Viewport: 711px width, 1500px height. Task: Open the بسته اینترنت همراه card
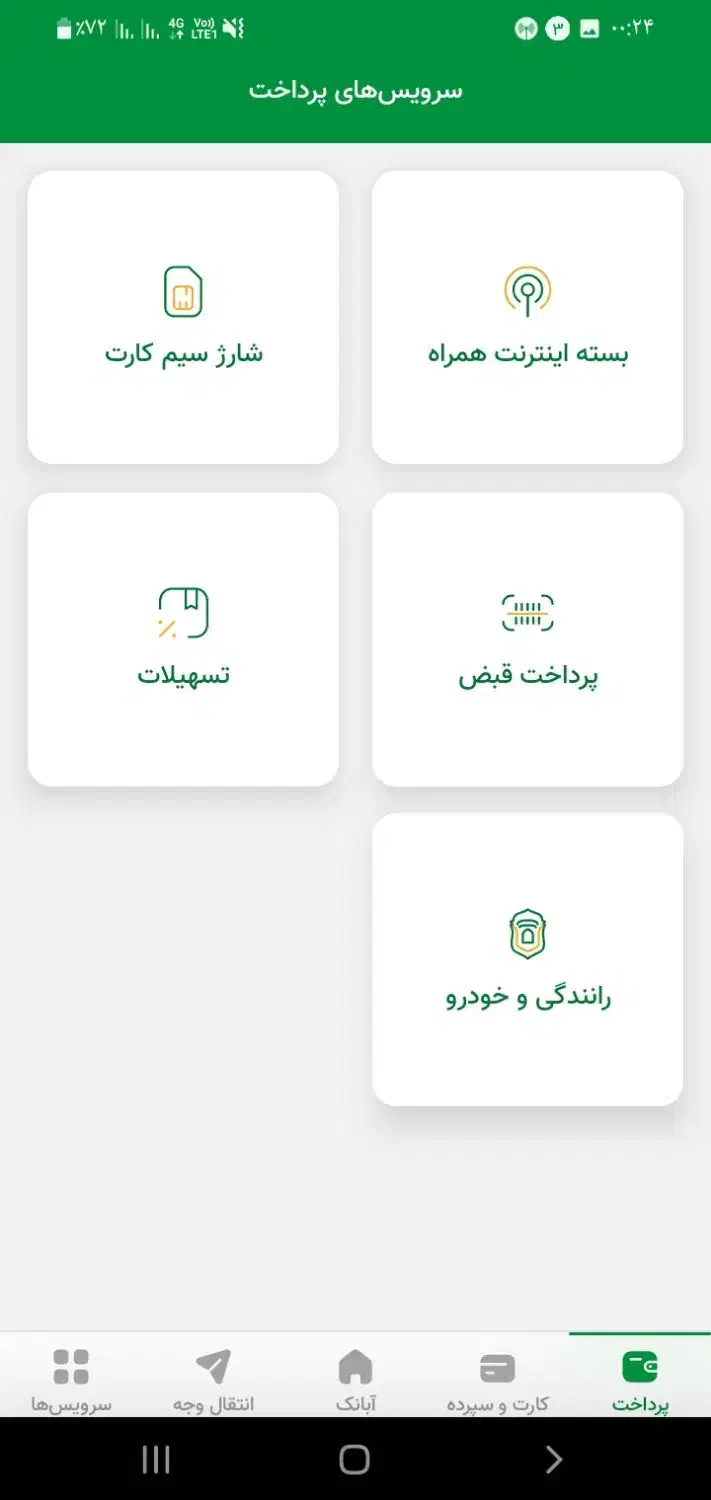coord(527,317)
